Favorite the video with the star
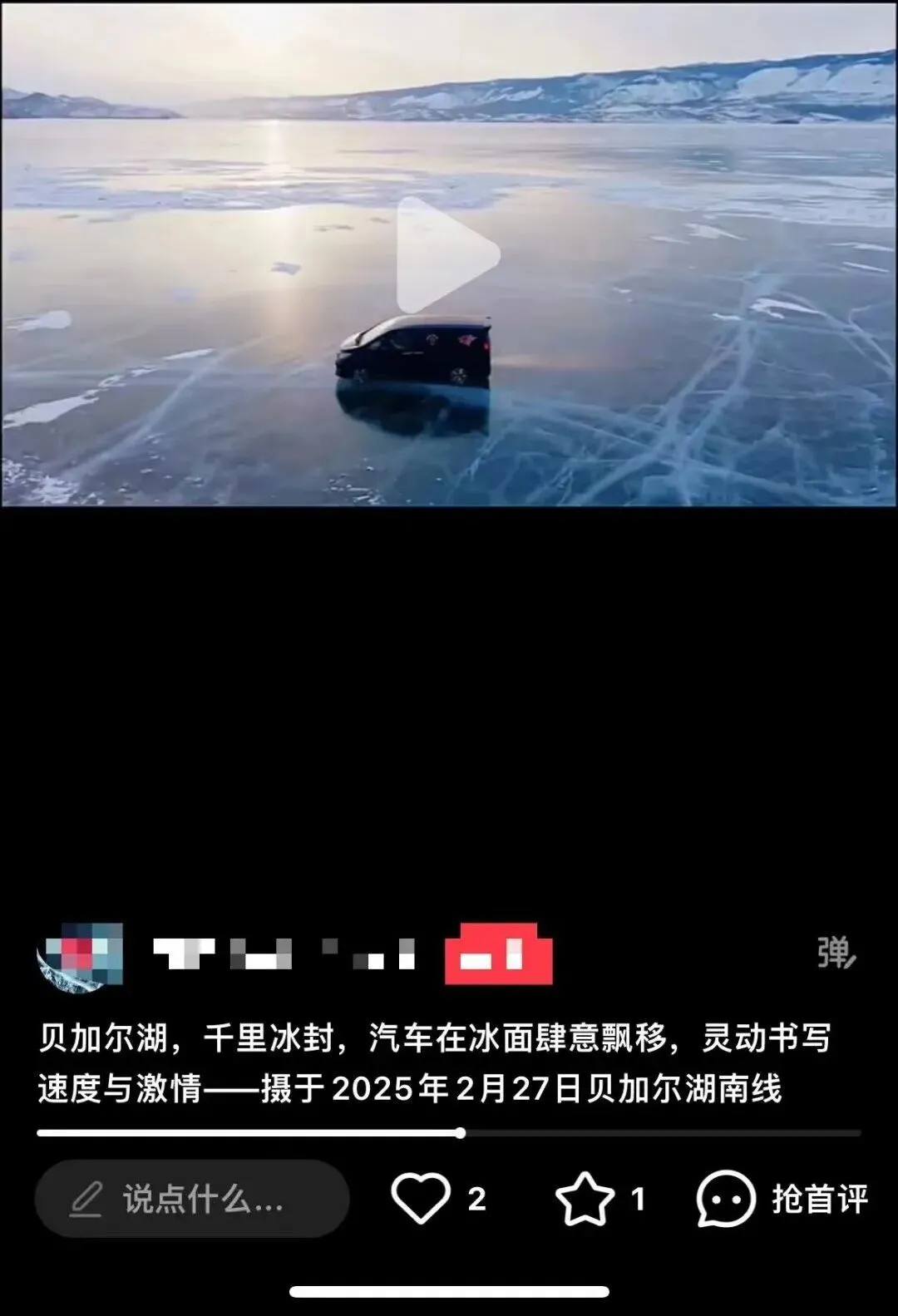Image resolution: width=898 pixels, height=1316 pixels. click(585, 1199)
